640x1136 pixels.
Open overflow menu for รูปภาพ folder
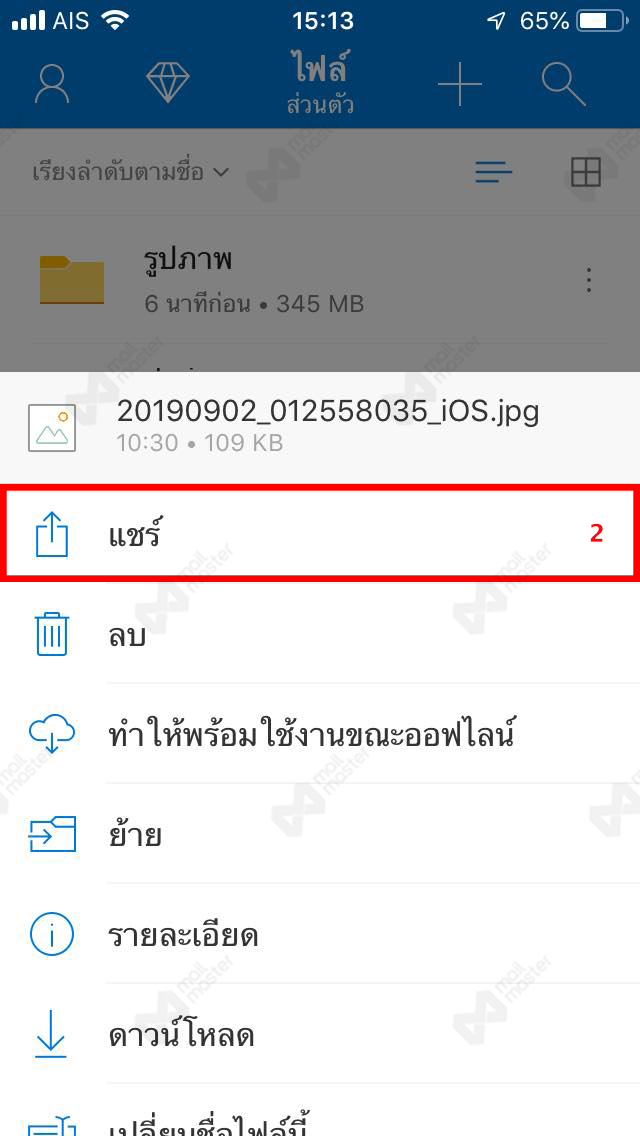(589, 280)
